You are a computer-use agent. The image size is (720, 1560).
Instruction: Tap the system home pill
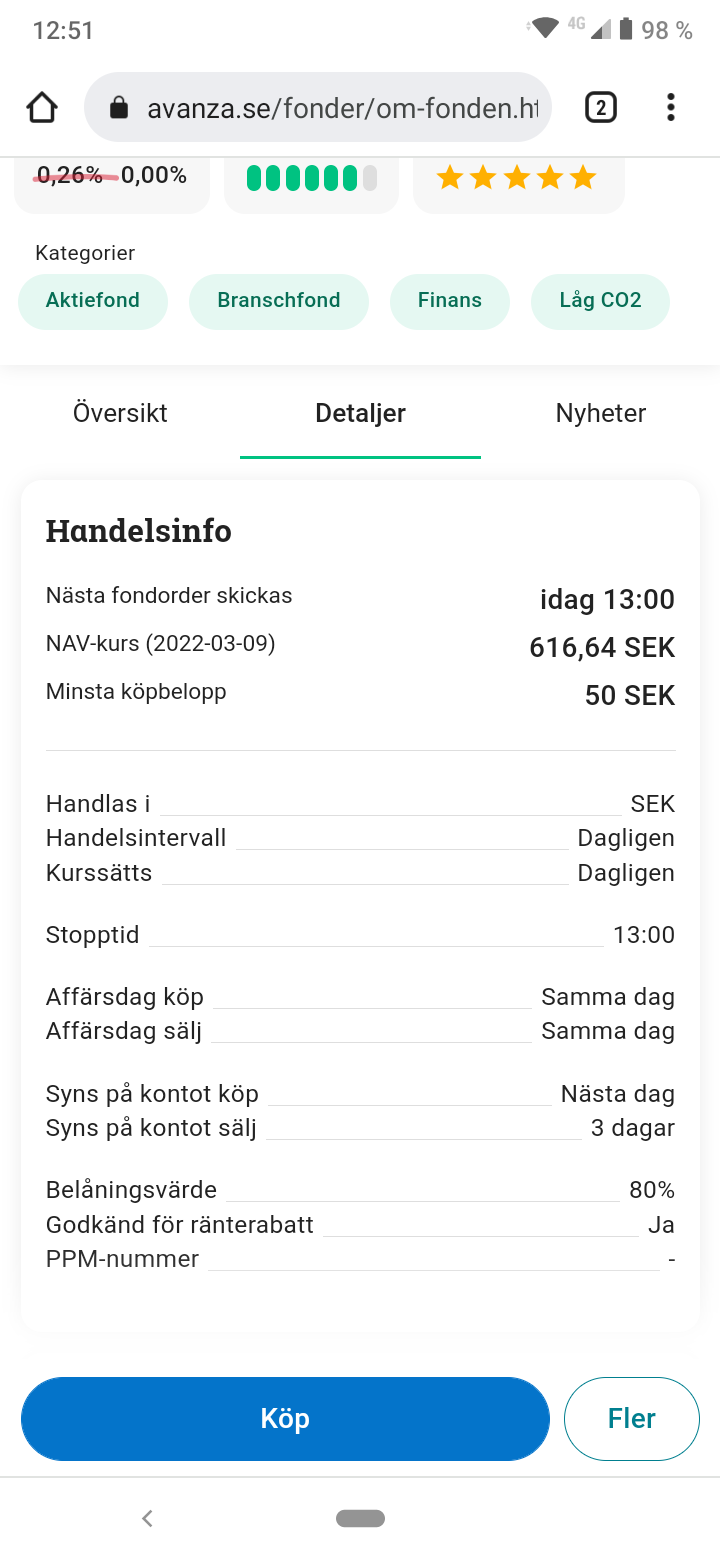pos(360,1518)
